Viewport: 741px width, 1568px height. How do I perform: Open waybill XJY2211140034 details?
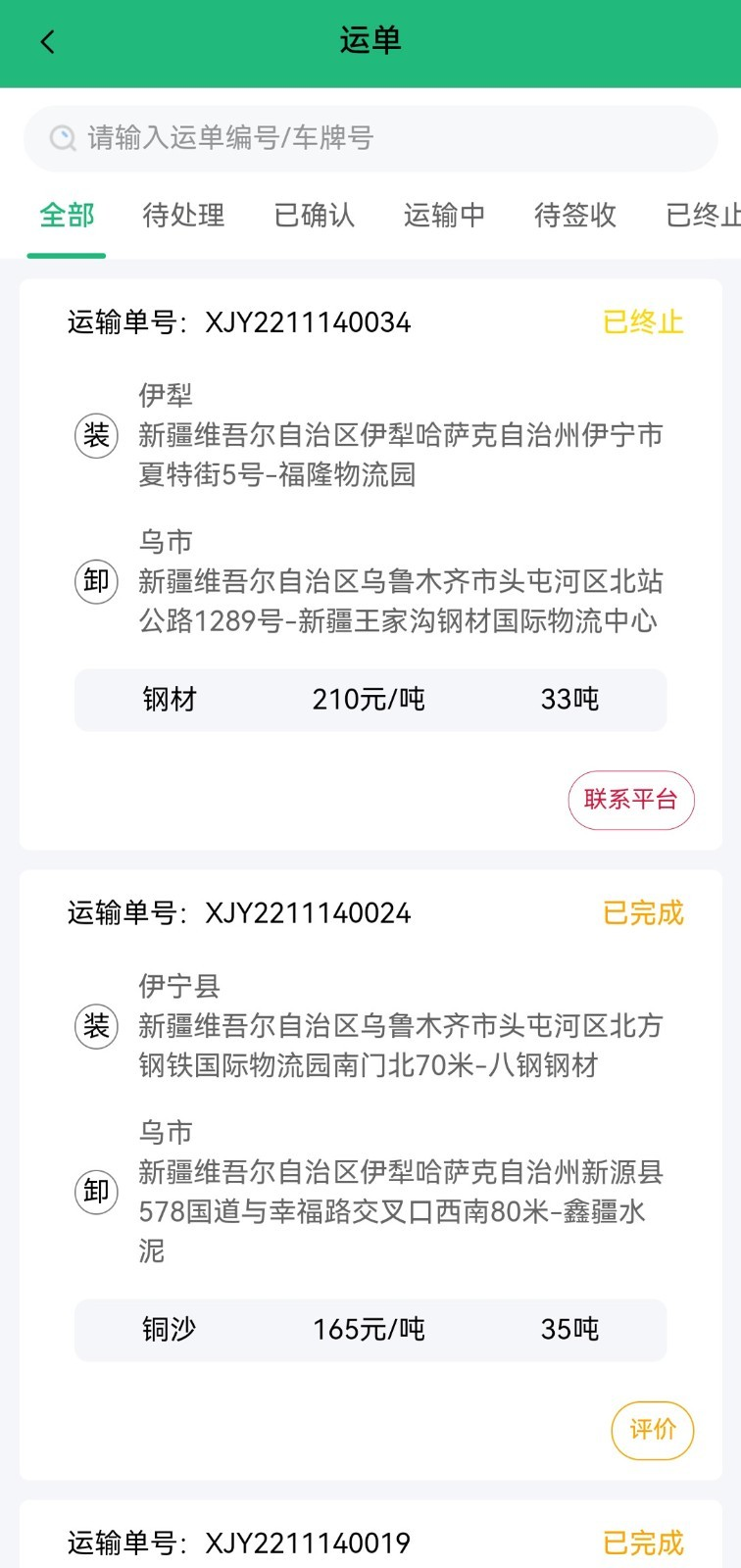tap(370, 510)
